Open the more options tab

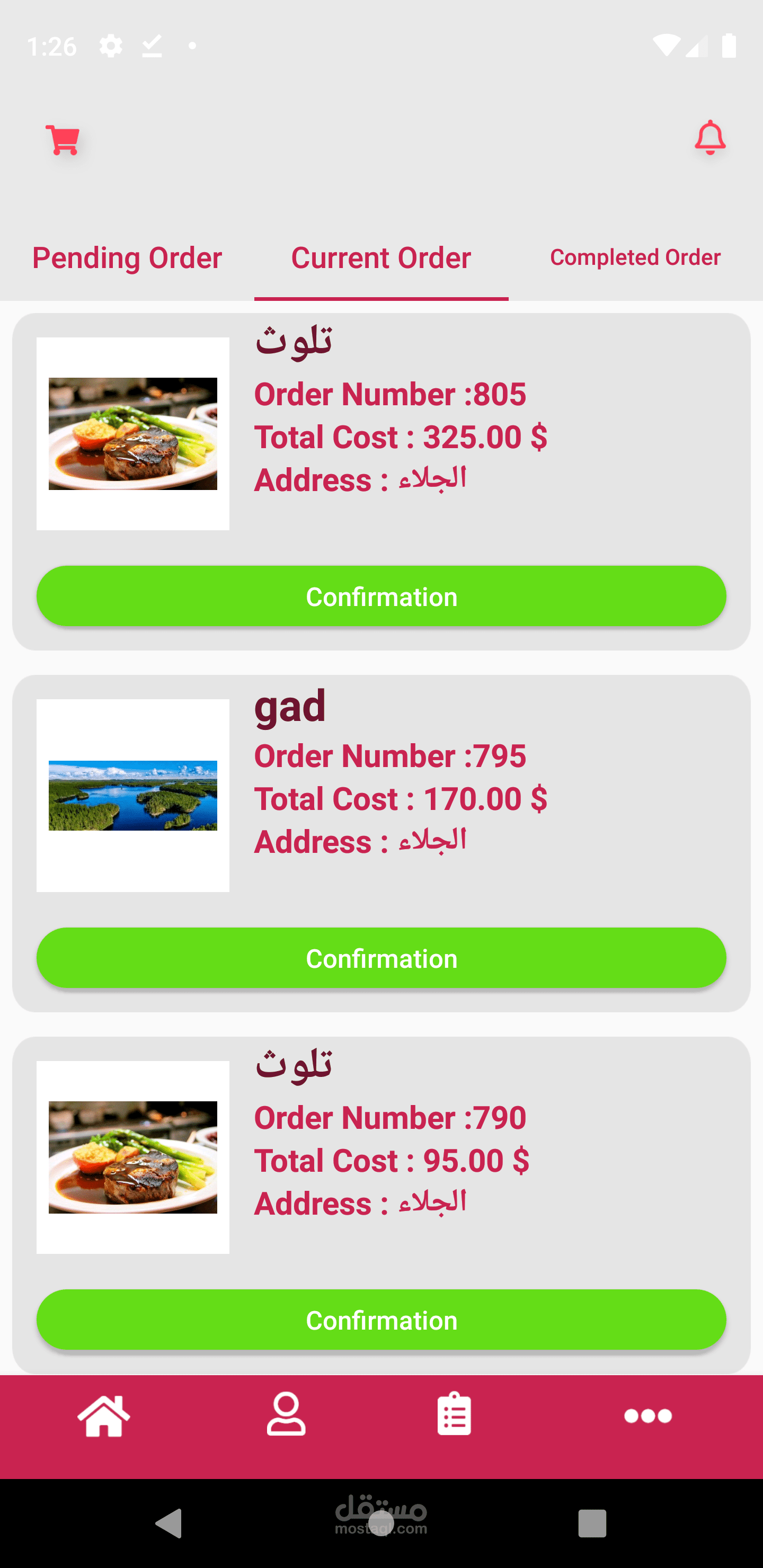(648, 1416)
